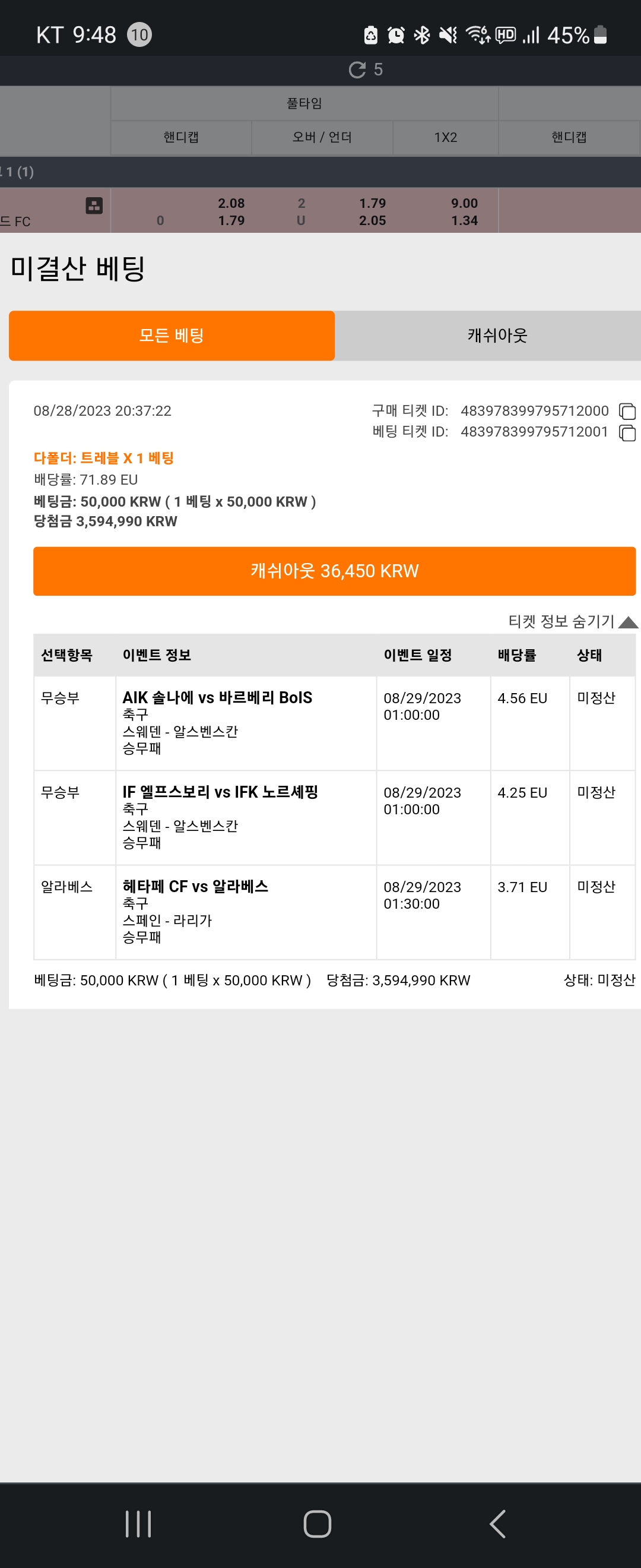Screen dimensions: 641x1568
Task: Tap the refresh icon at the top
Action: [358, 70]
